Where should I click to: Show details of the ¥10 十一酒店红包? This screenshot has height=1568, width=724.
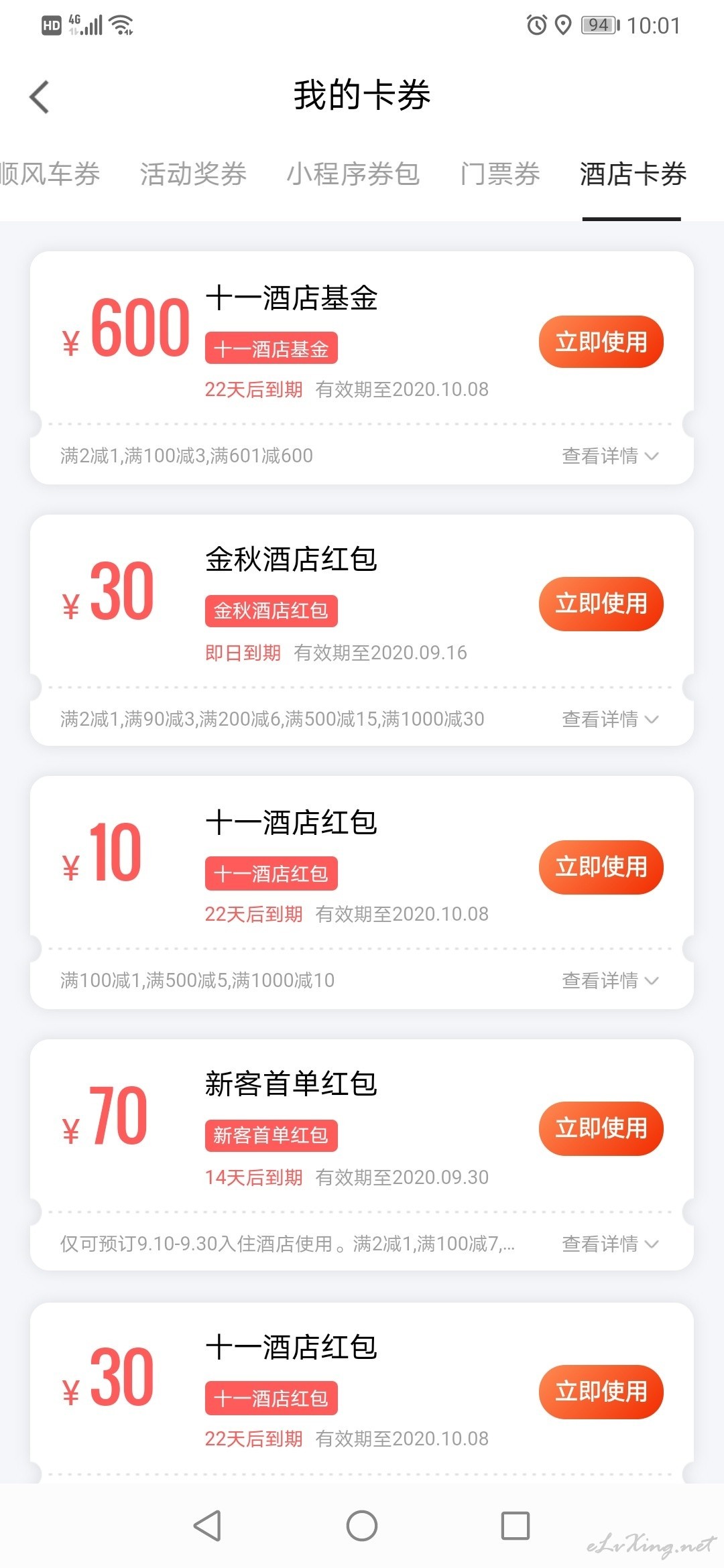(x=611, y=980)
